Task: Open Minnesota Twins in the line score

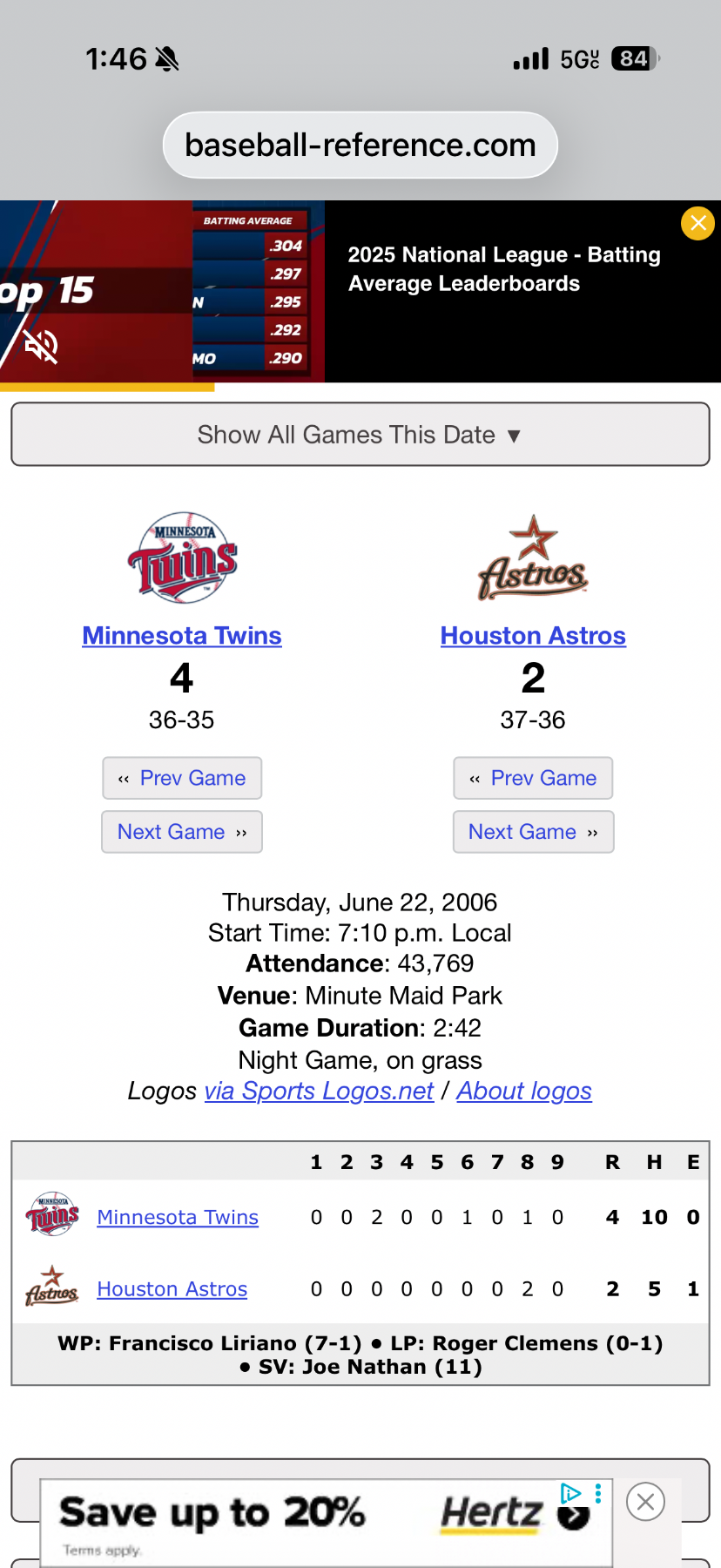Action: coord(178,1217)
